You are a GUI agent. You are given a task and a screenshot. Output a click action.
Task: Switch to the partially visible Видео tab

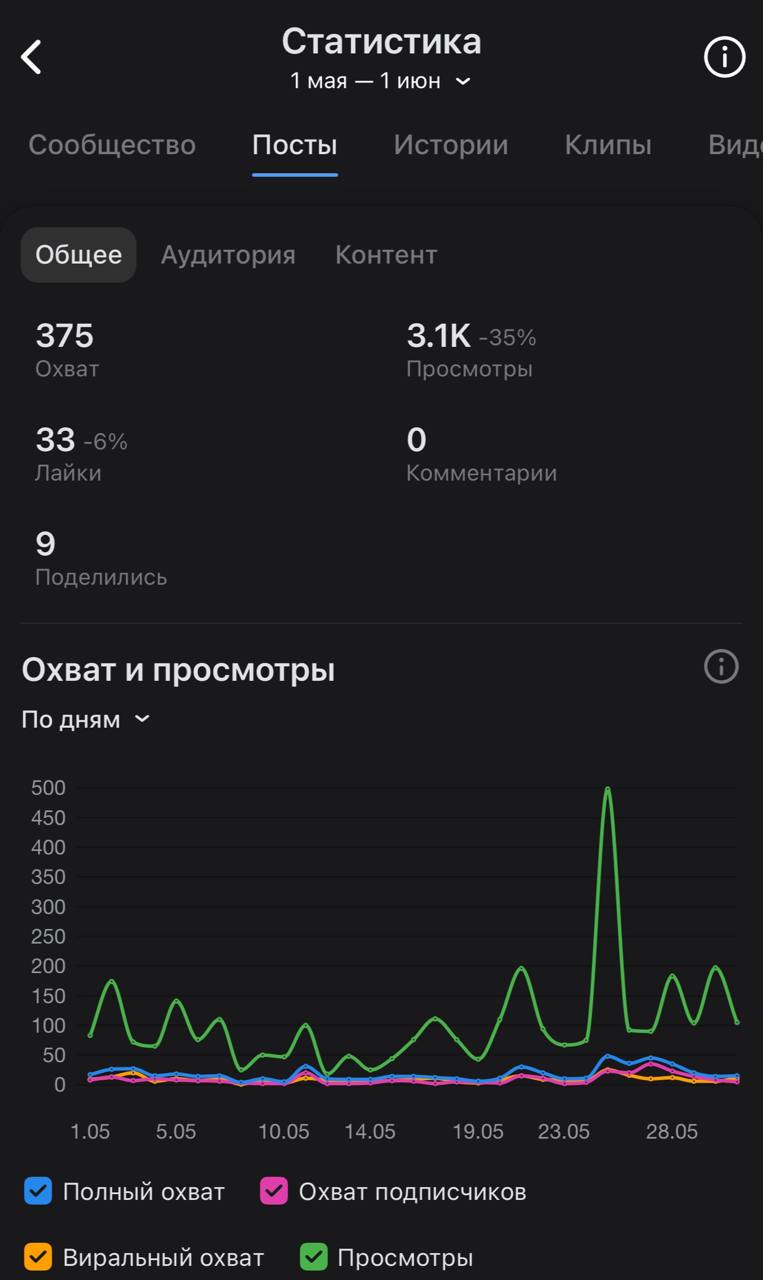[x=735, y=145]
